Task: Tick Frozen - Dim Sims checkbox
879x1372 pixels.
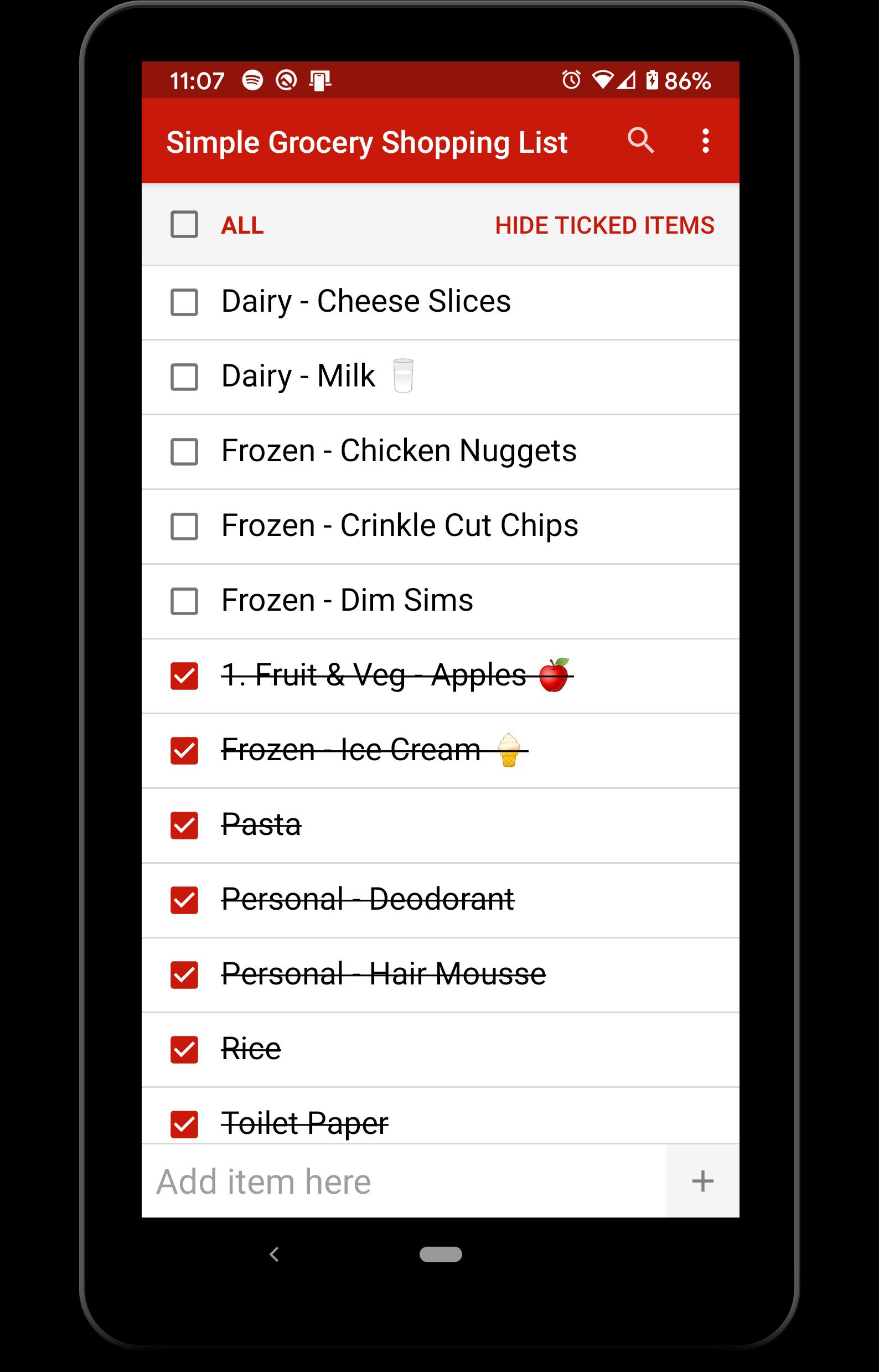Action: 184,601
